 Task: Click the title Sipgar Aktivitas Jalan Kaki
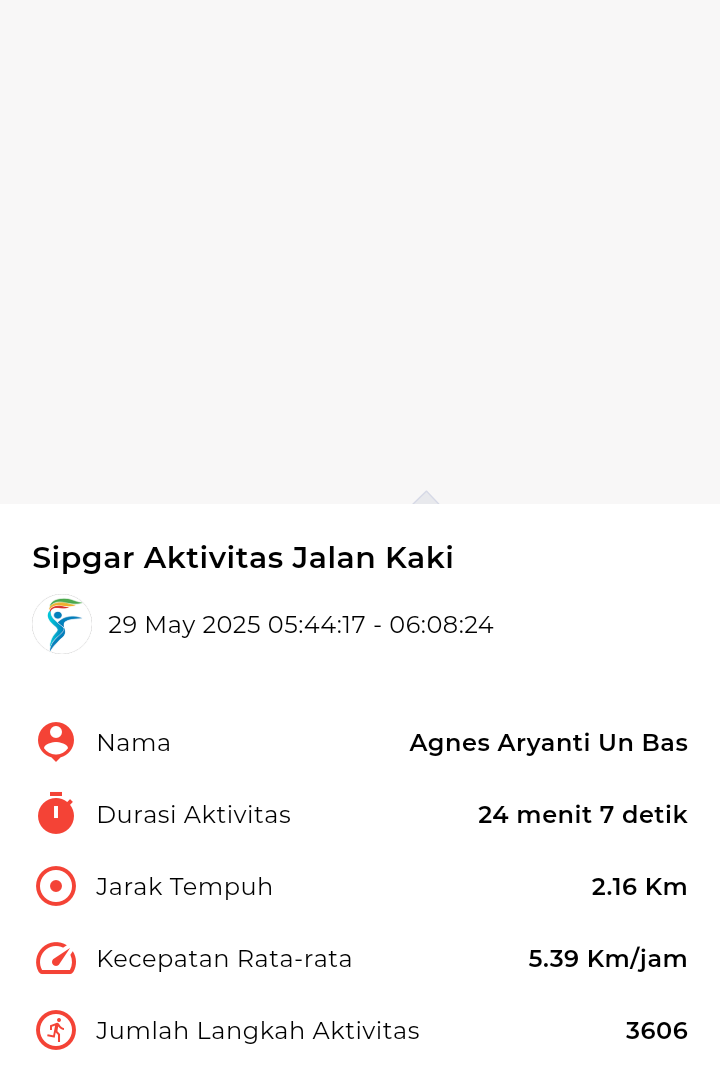pos(243,557)
